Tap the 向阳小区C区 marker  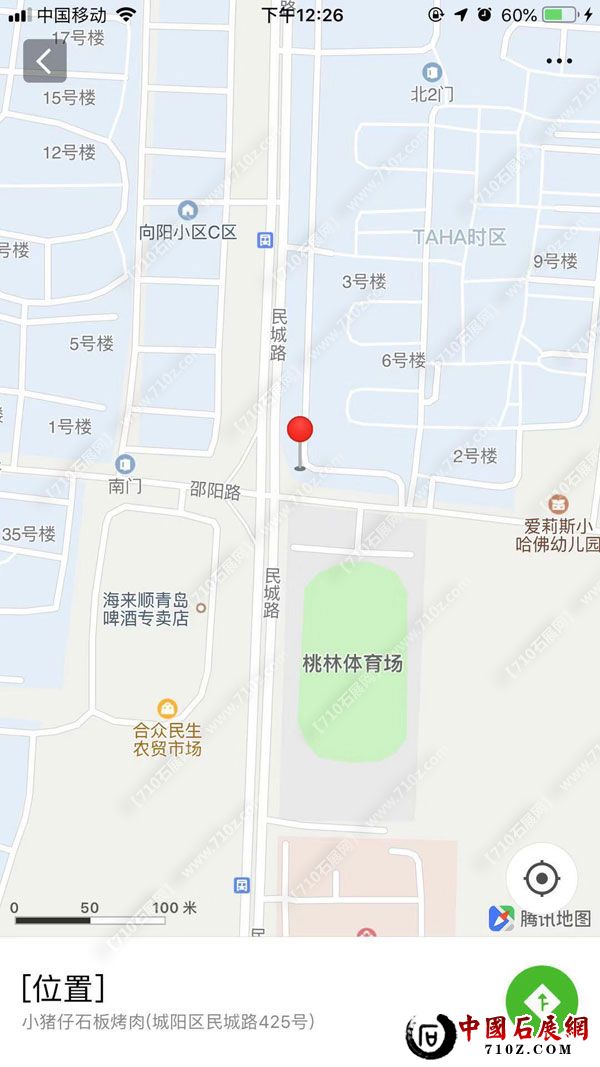click(x=187, y=210)
